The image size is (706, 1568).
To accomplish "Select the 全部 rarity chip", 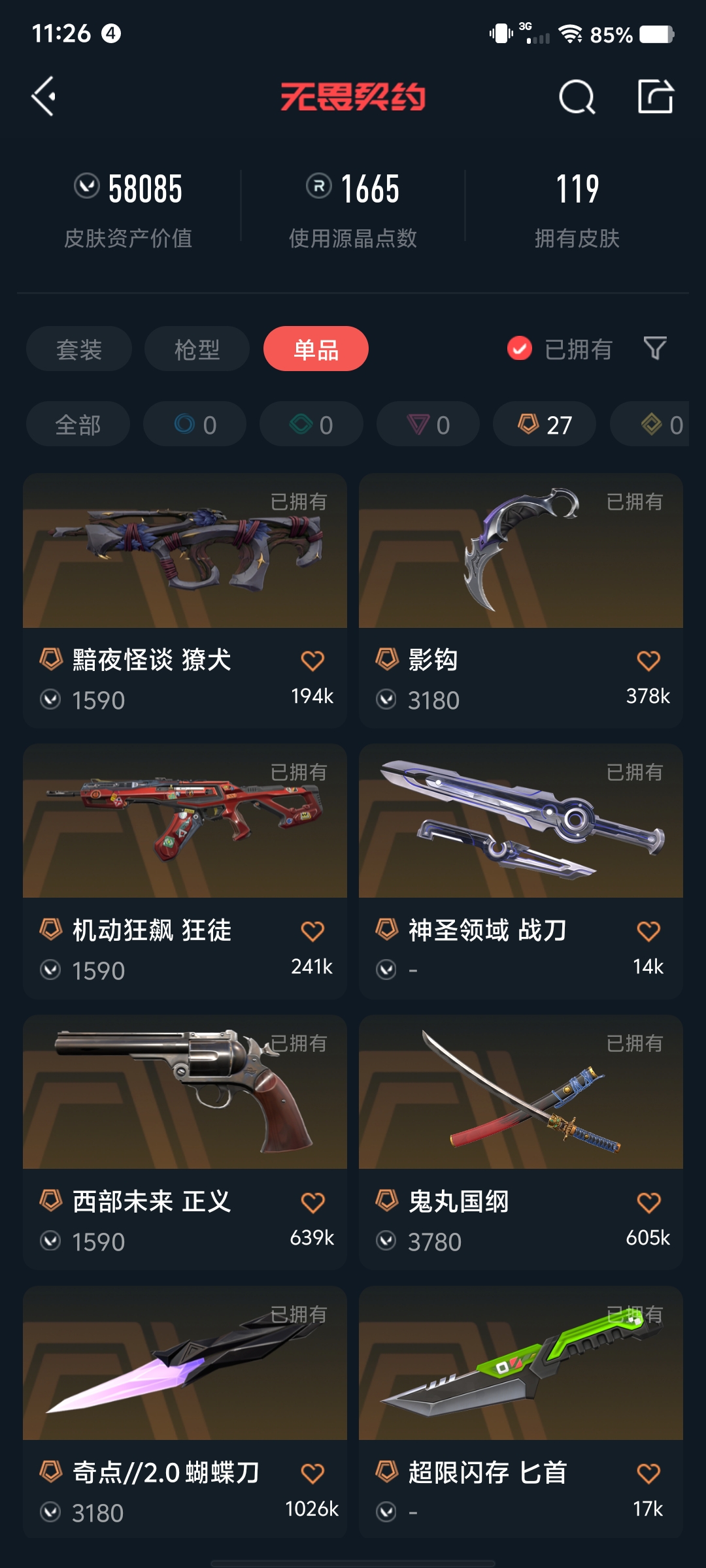I will pyautogui.click(x=78, y=424).
